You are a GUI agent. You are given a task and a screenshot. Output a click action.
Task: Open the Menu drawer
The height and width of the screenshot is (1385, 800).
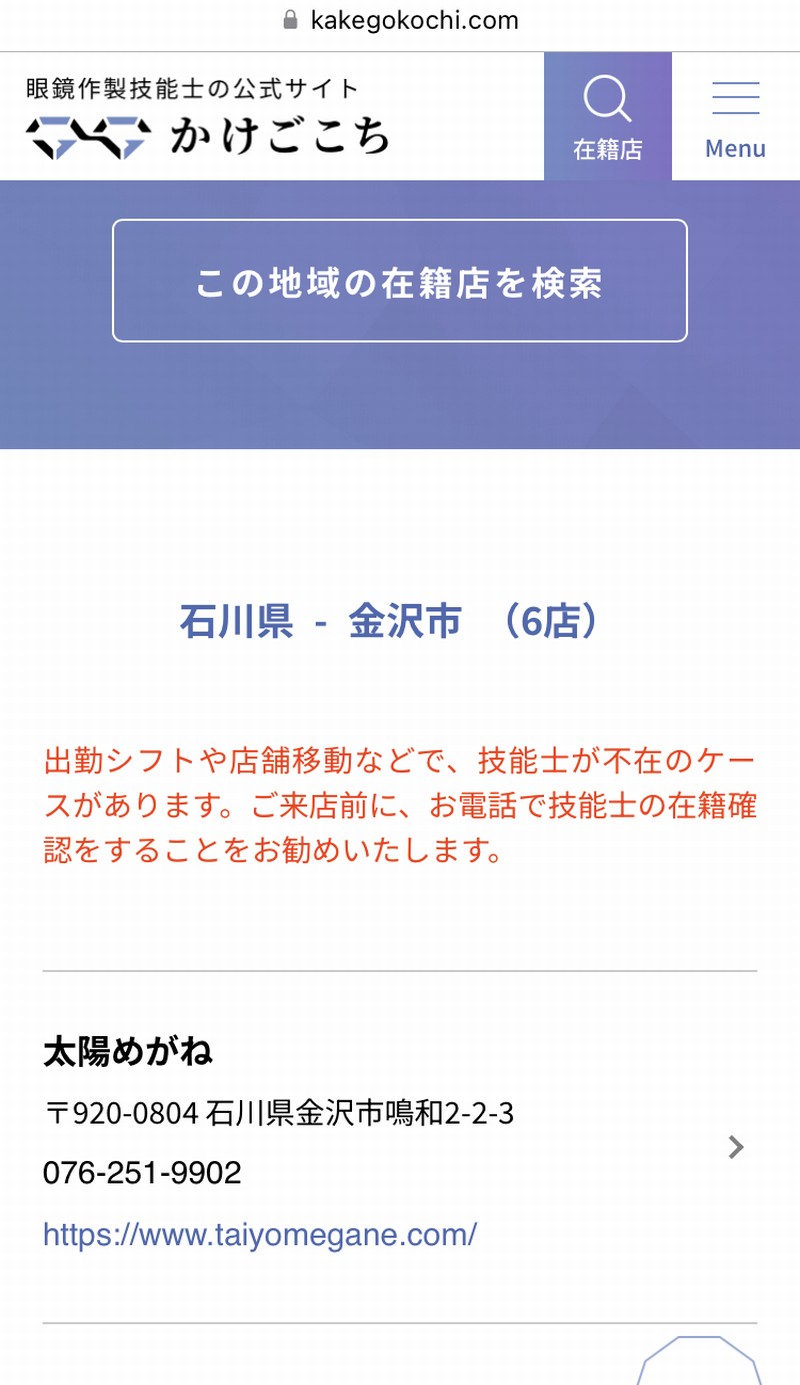(735, 117)
